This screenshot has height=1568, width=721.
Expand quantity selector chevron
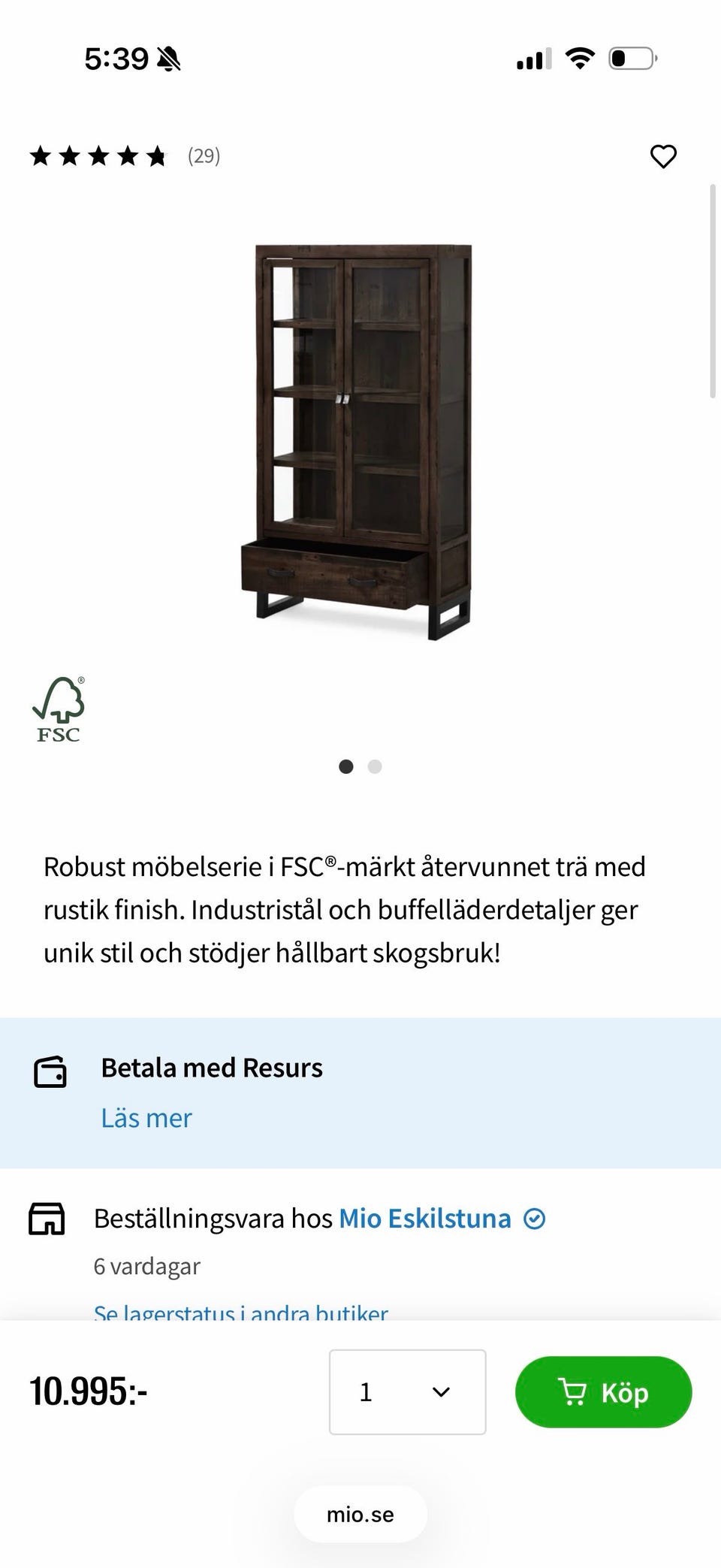point(440,1391)
